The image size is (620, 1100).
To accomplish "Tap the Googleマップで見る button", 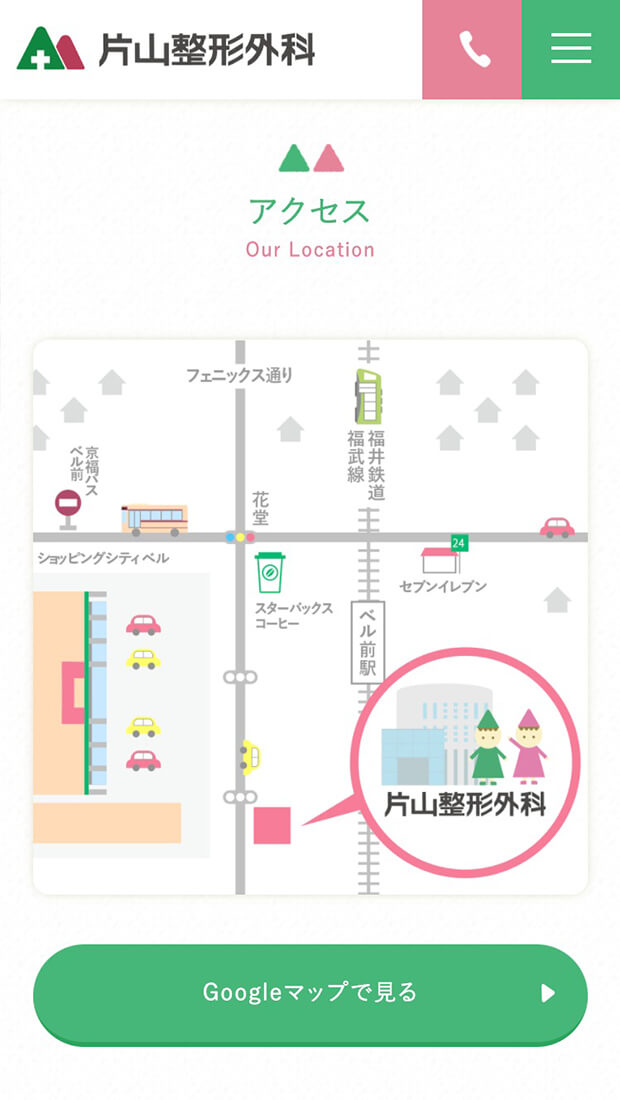I will pyautogui.click(x=310, y=993).
